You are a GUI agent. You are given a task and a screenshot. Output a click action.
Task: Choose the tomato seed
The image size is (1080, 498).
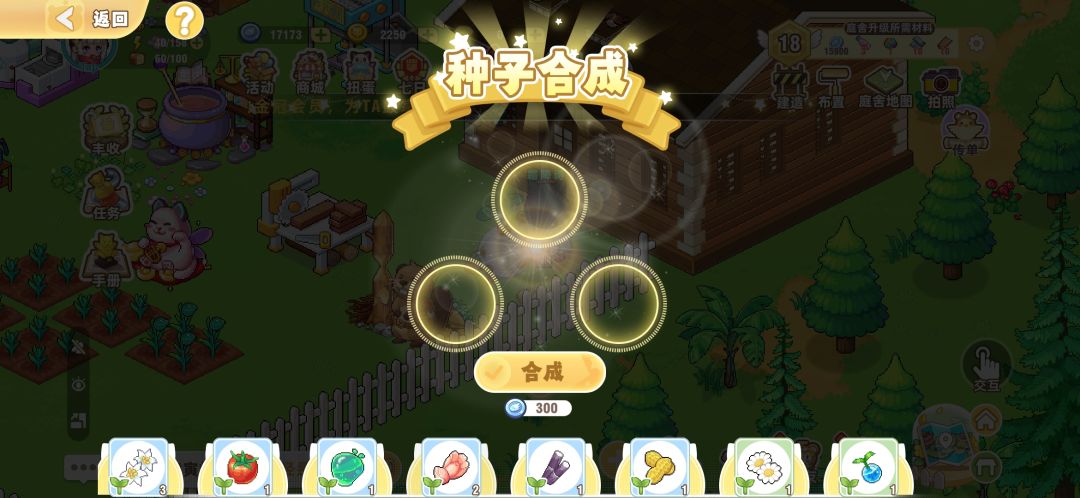[x=240, y=467]
